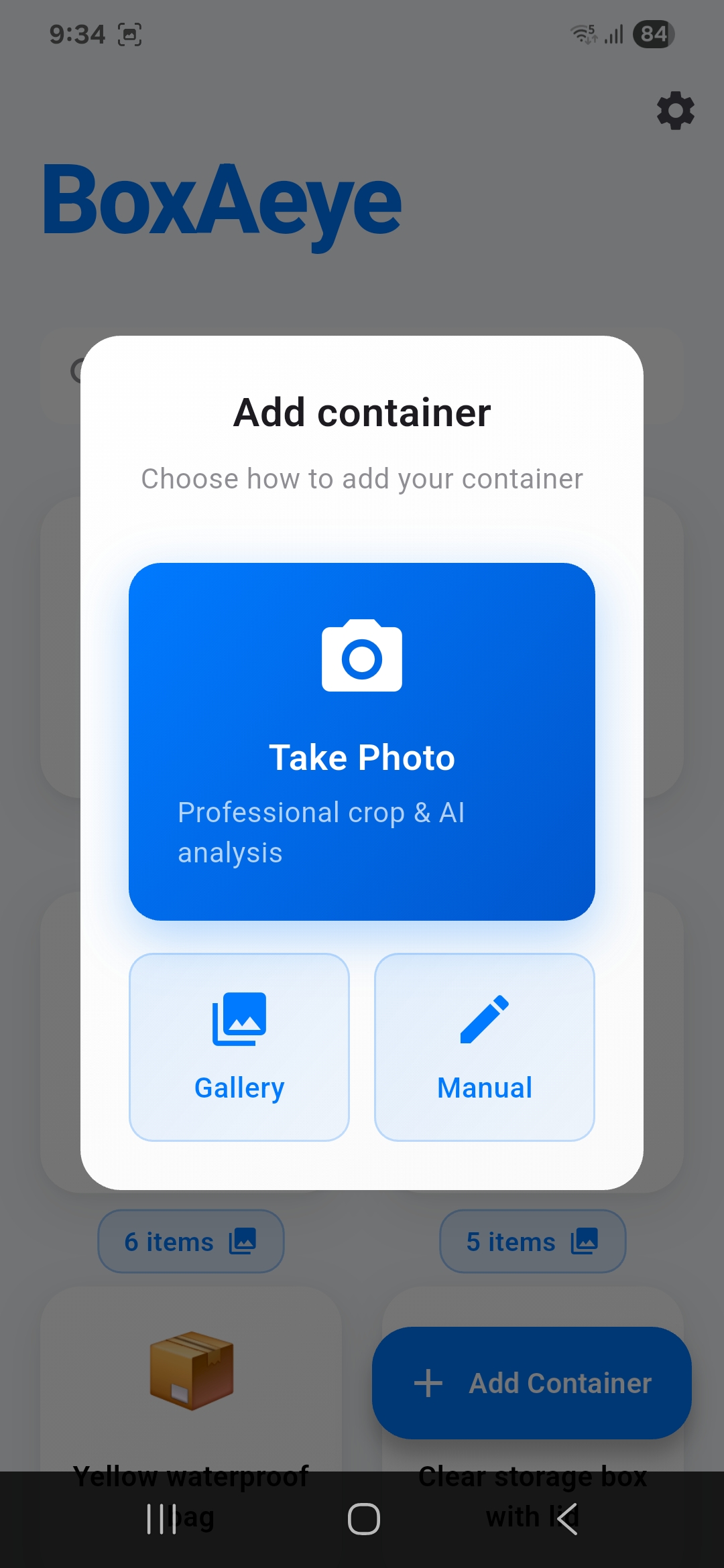The image size is (724, 1568).
Task: Tap the pencil icon for Manual entry
Action: 484,1018
